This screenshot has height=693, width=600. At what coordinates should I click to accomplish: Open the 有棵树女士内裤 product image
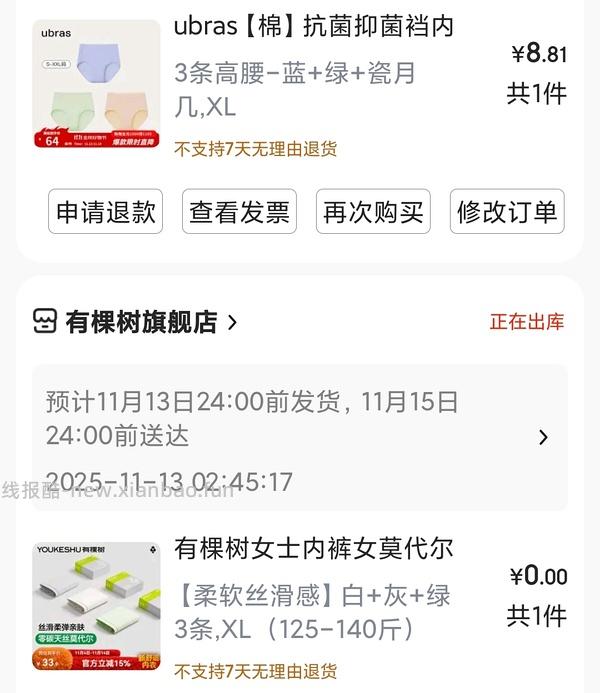pos(96,606)
